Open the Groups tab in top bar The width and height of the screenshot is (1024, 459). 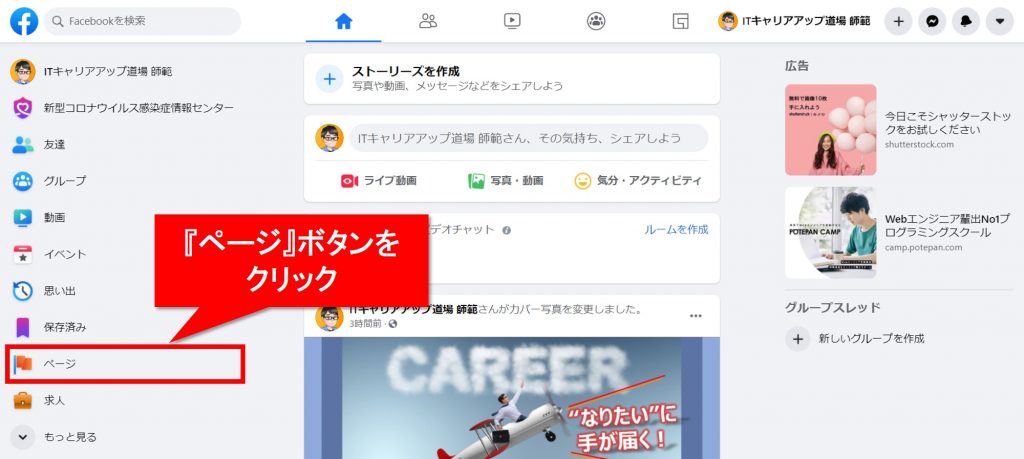[596, 21]
